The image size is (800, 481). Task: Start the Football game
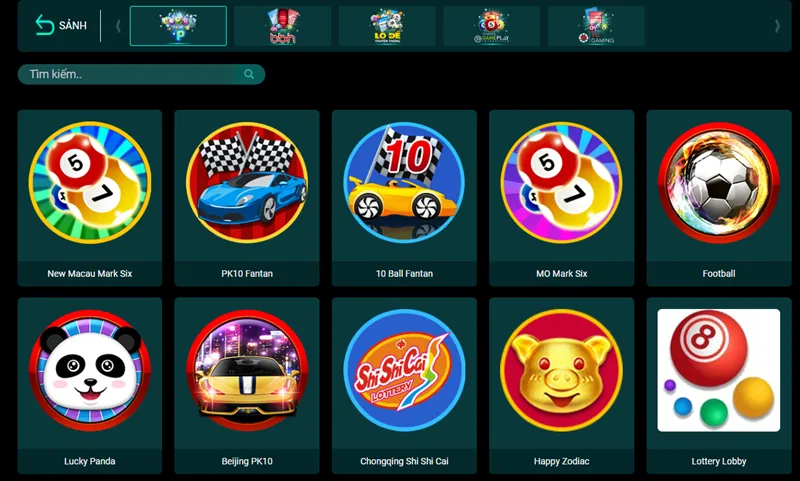click(718, 197)
